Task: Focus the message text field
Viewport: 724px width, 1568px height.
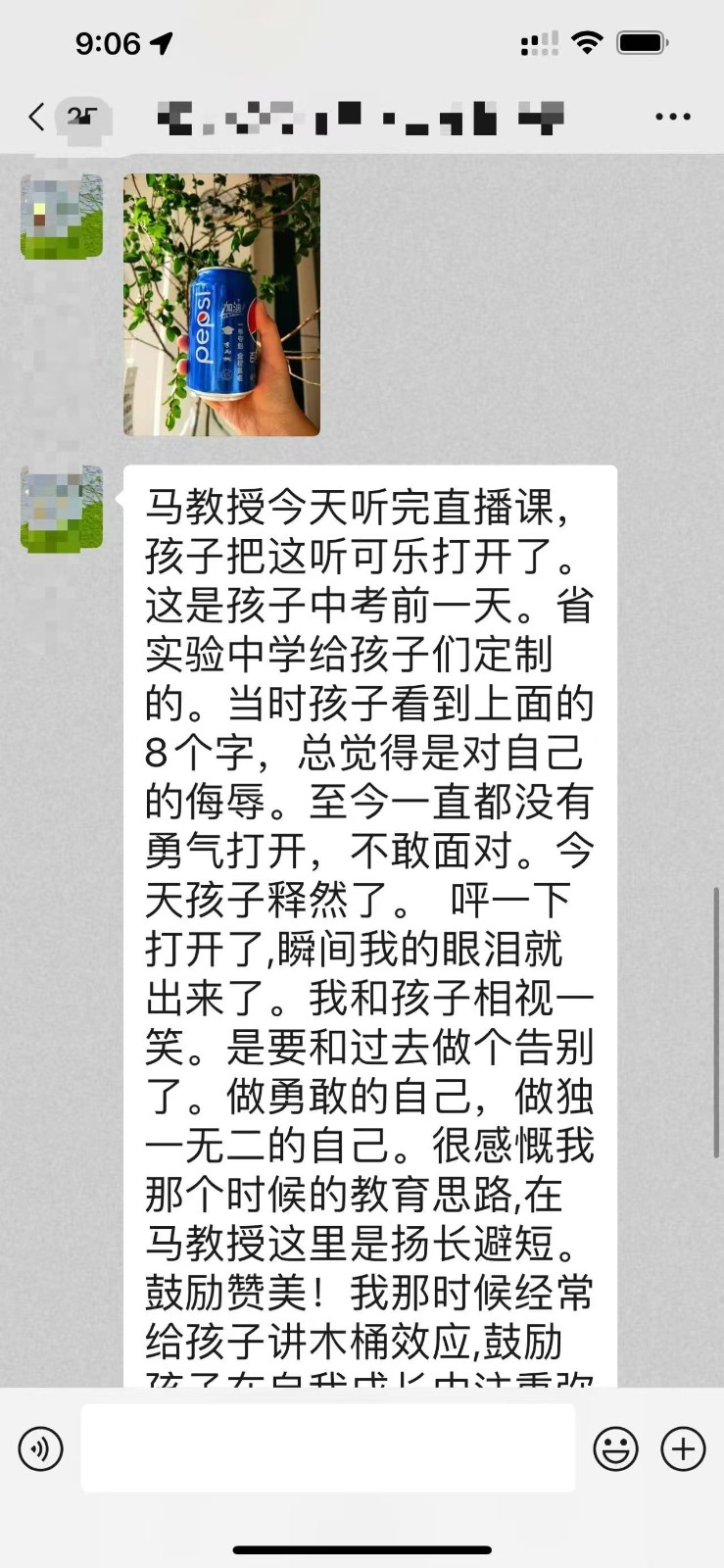Action: tap(327, 1448)
